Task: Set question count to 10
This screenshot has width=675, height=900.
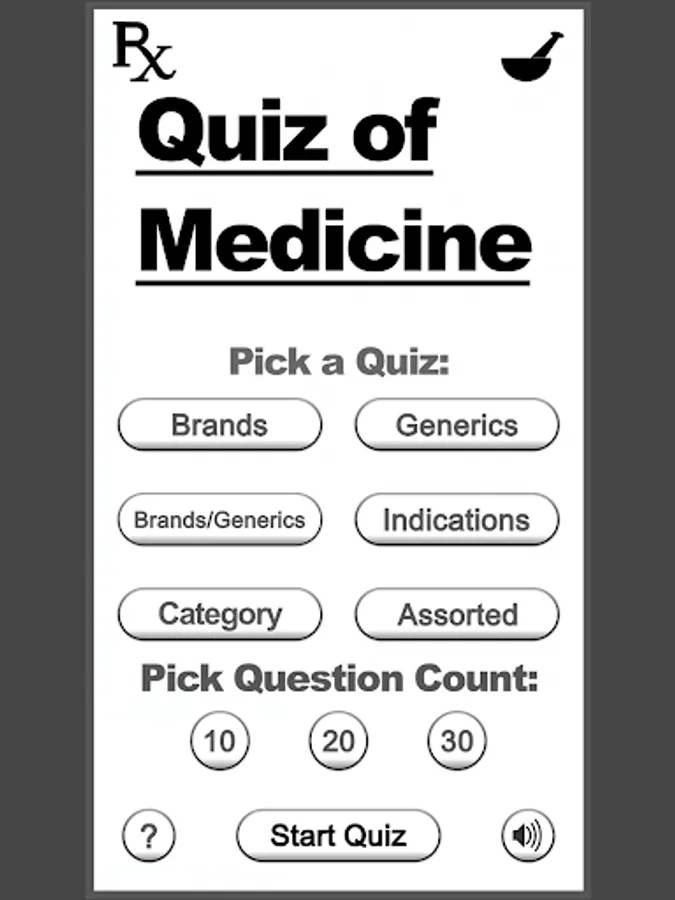Action: click(220, 741)
